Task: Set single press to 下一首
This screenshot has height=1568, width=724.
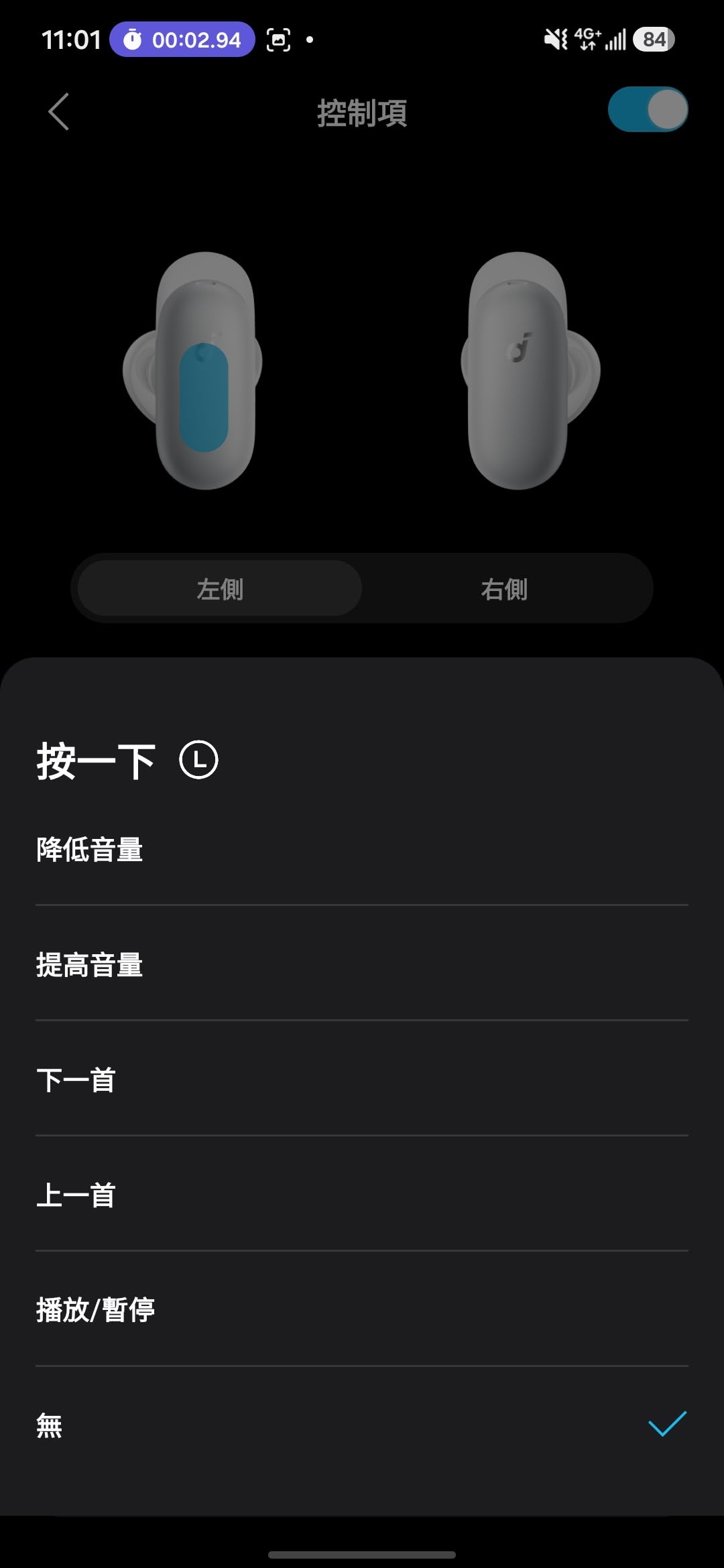Action: pos(362,1080)
